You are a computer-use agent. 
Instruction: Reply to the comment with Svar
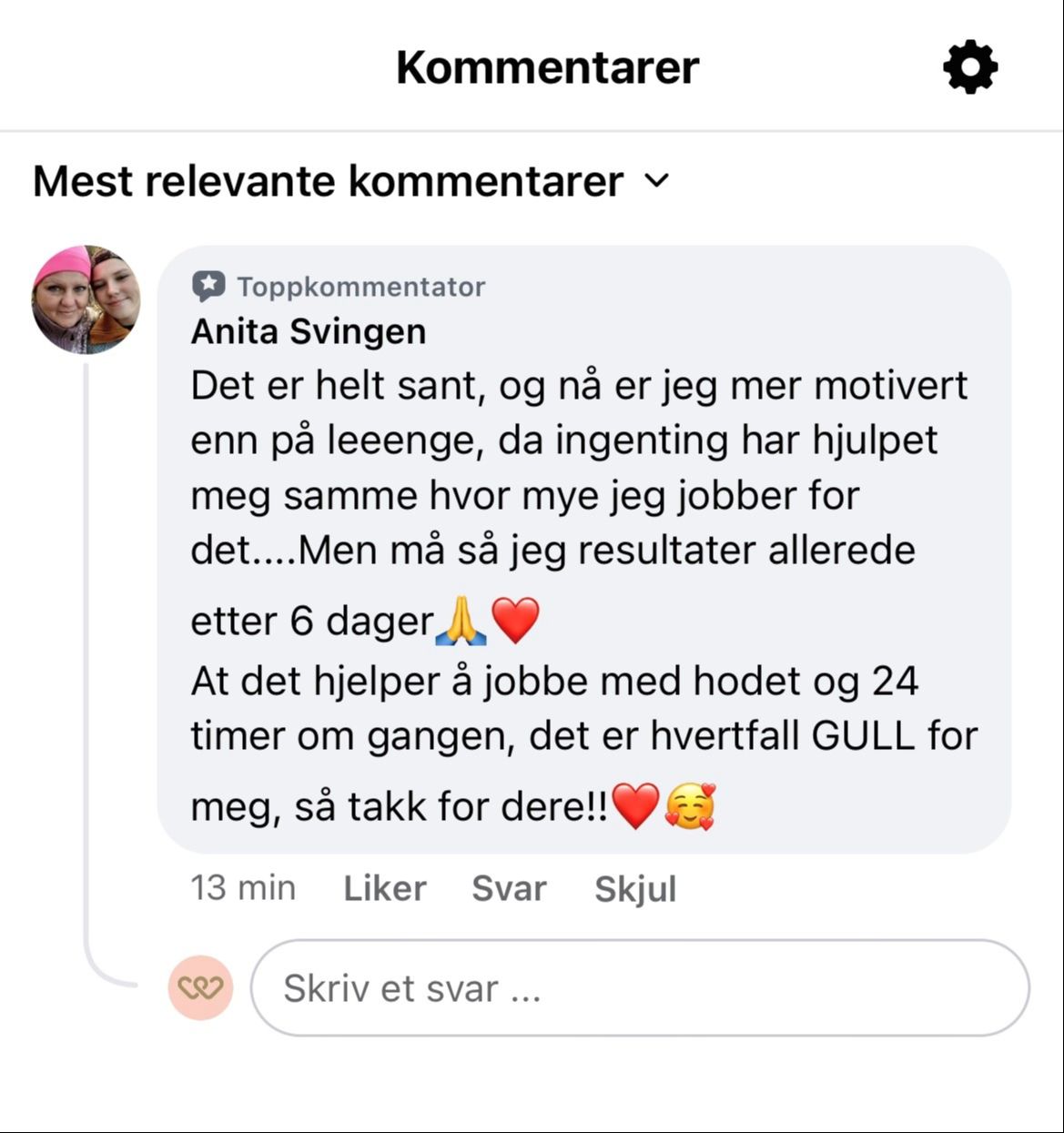coord(509,888)
